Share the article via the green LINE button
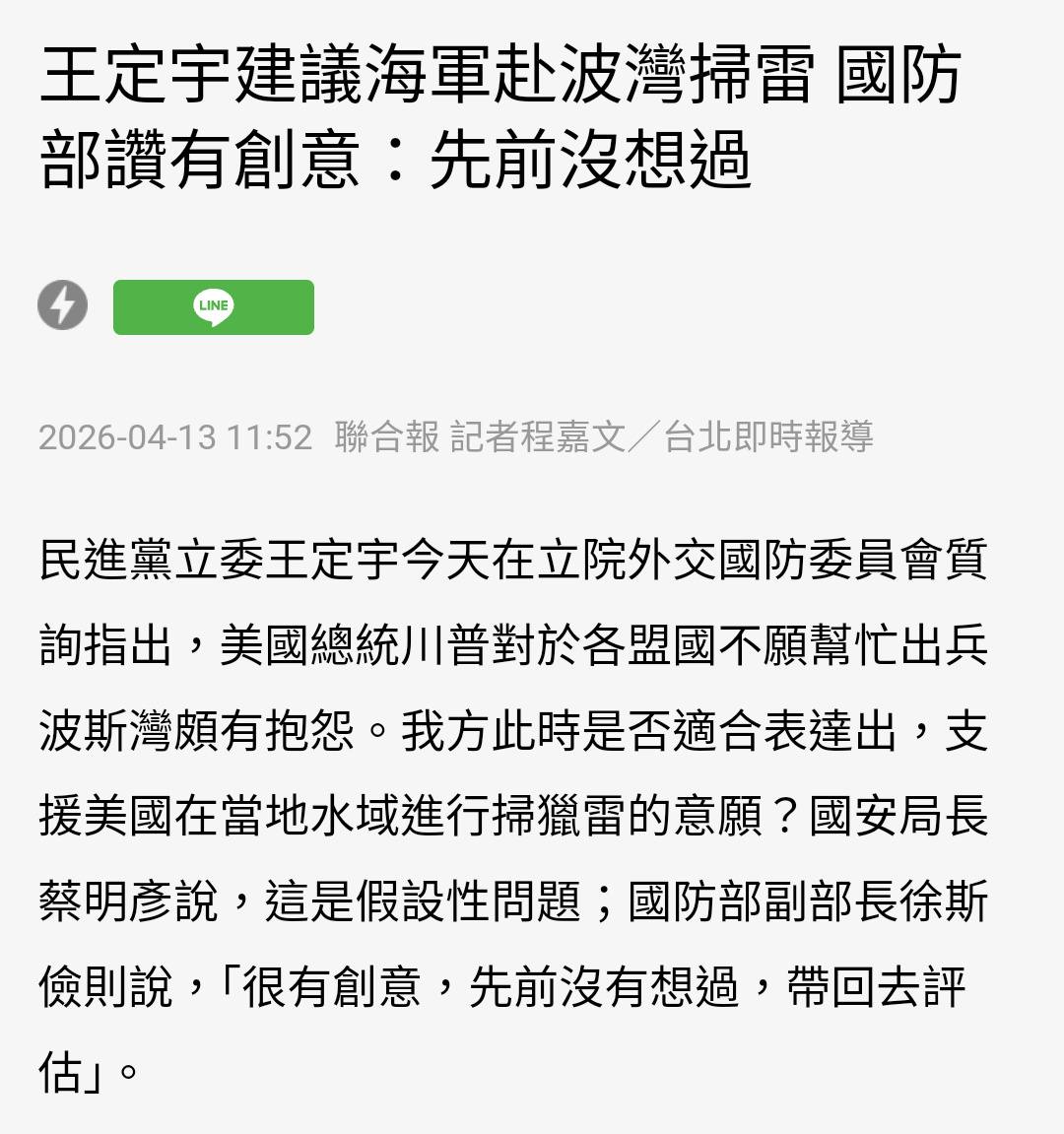Screen dimensions: 1064x1134 (214, 307)
